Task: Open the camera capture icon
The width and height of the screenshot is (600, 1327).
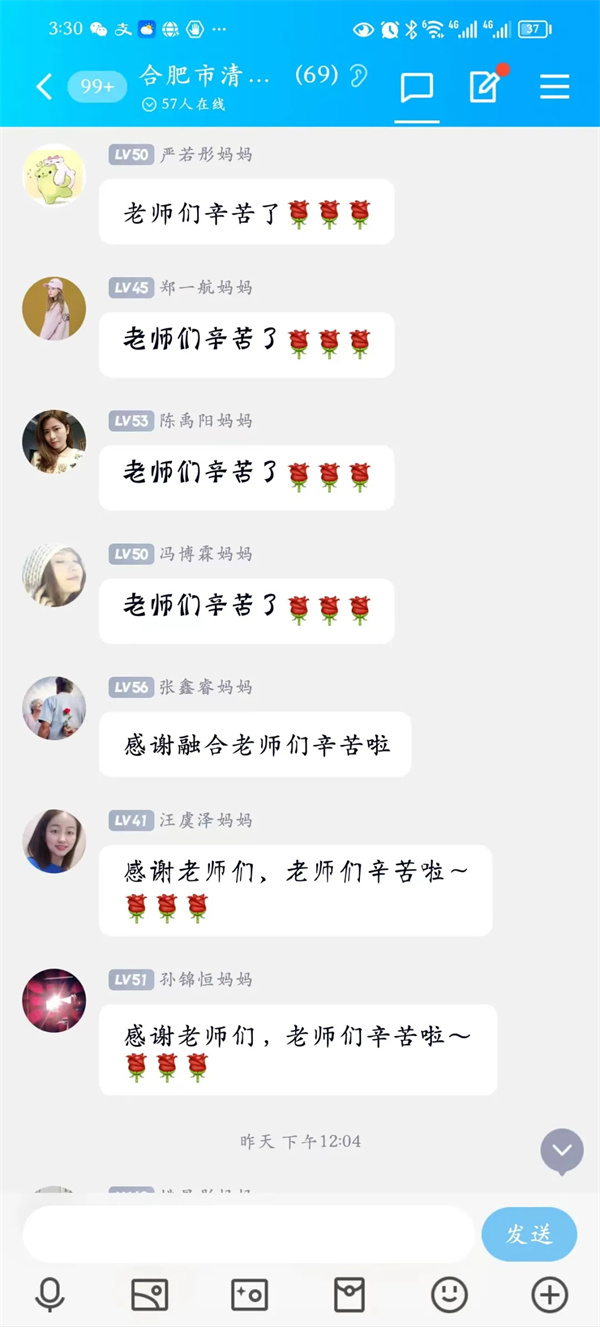Action: [249, 1295]
